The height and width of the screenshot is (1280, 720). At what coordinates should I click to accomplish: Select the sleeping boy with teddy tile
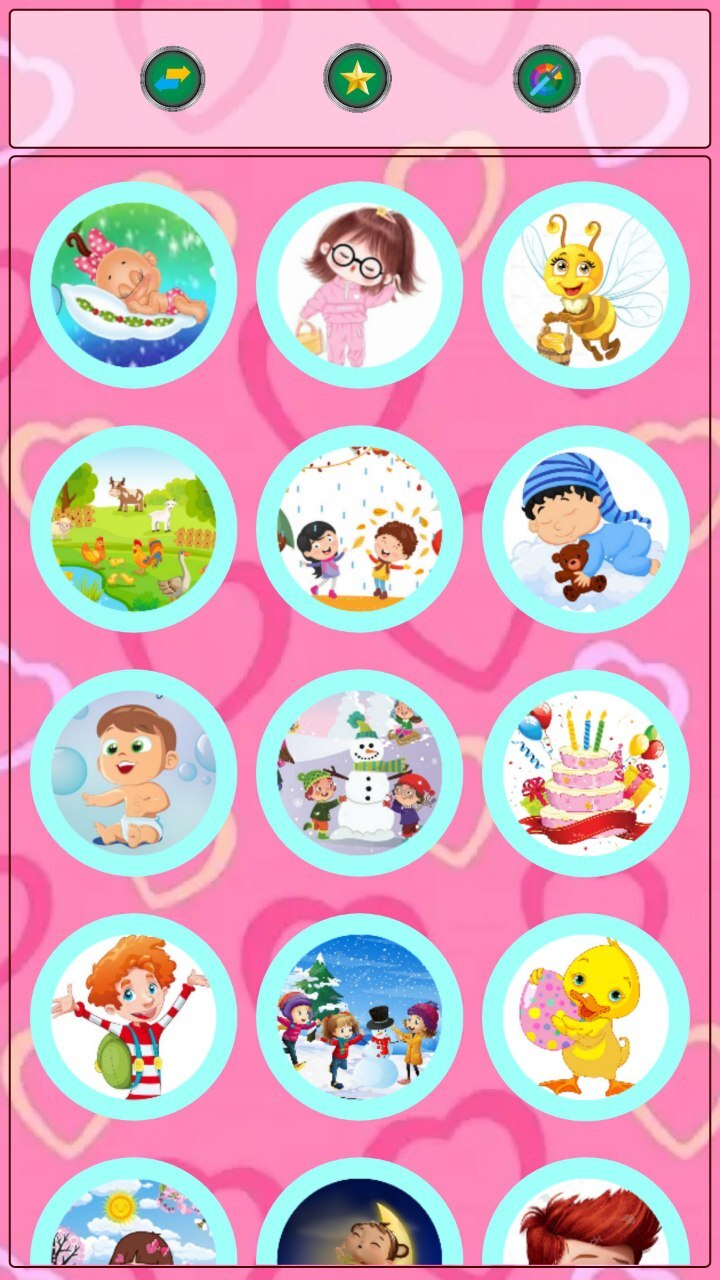585,529
